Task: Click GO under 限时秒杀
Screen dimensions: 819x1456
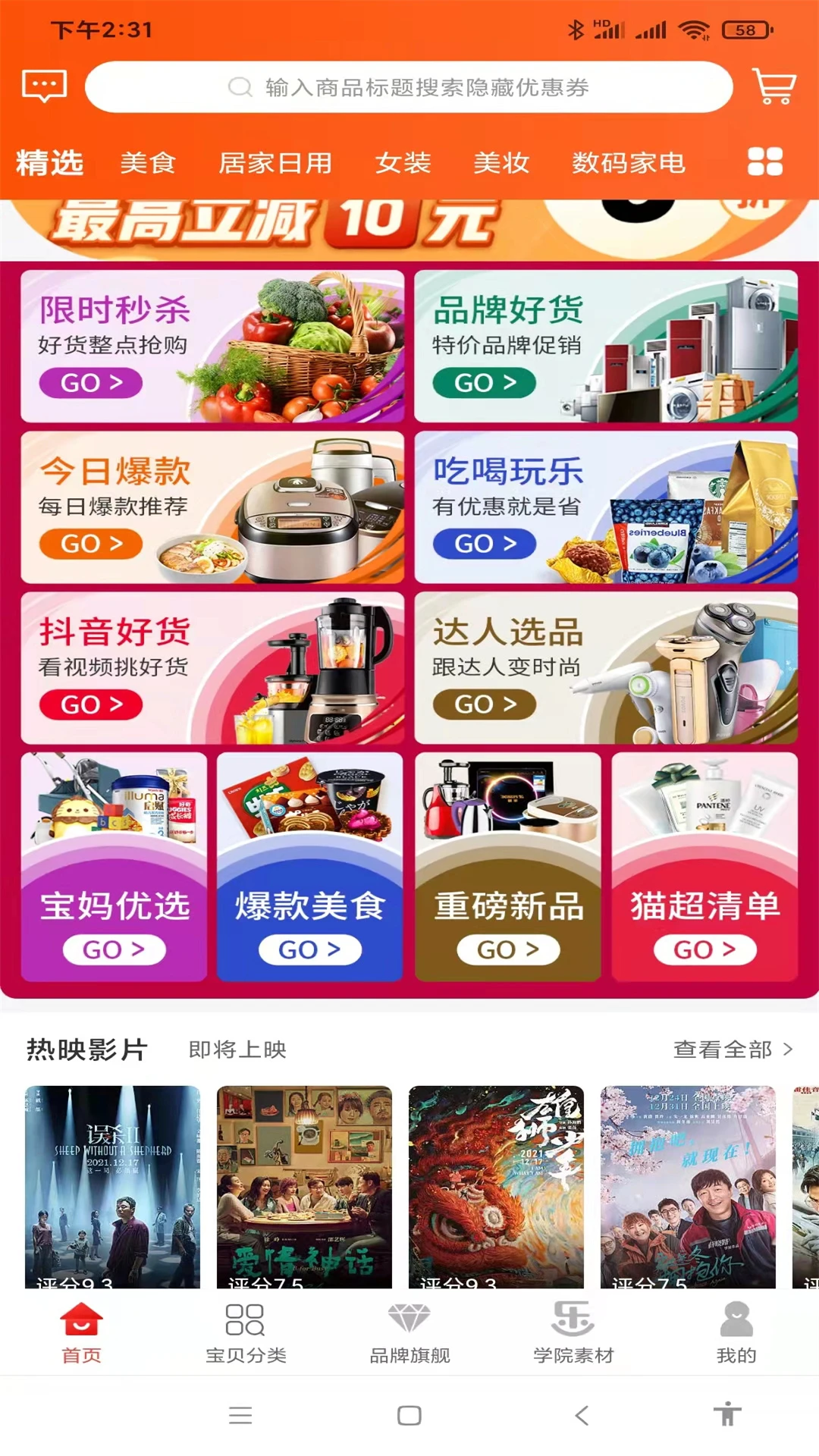Action: [x=90, y=382]
